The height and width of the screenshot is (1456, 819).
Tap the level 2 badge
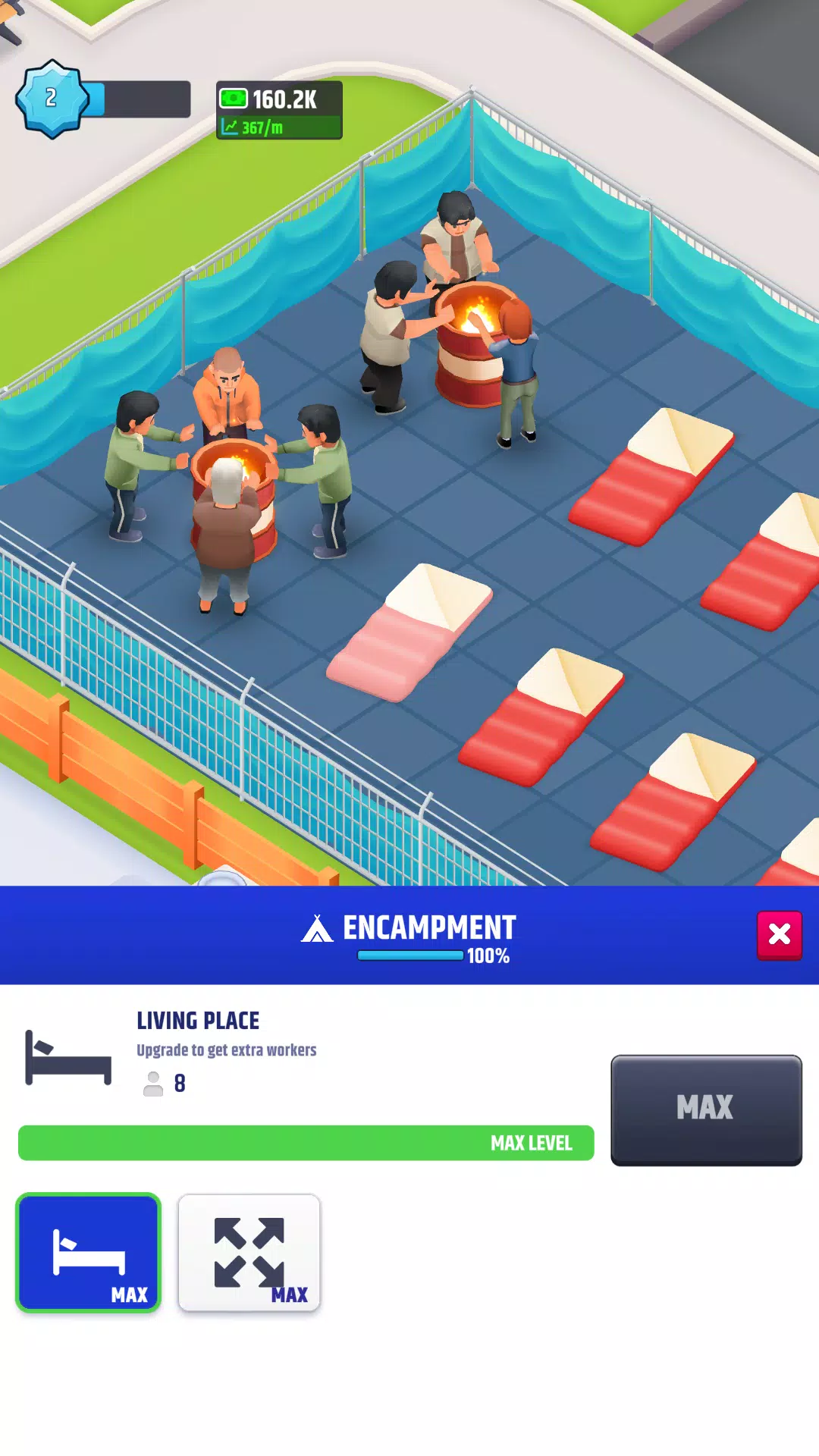point(52,99)
